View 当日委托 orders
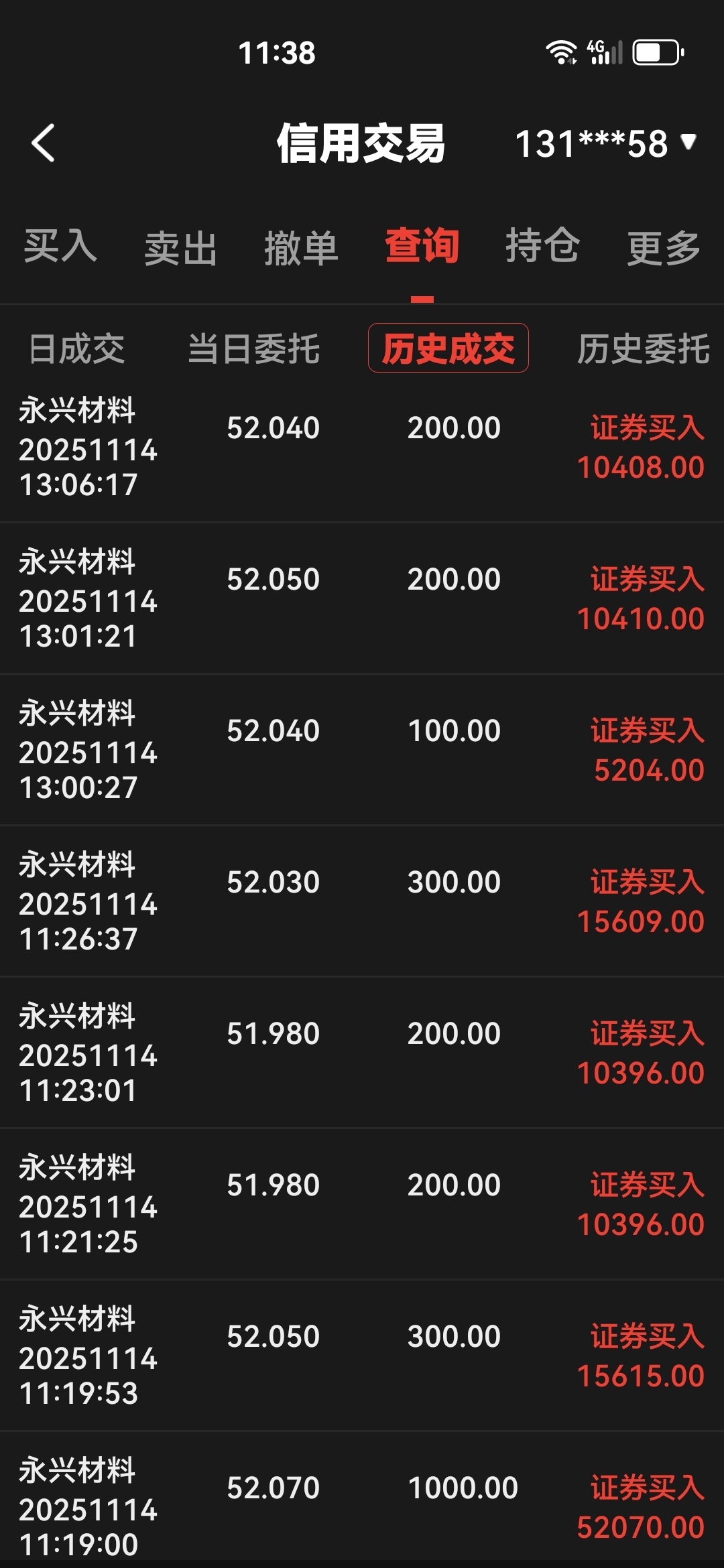 click(x=253, y=349)
